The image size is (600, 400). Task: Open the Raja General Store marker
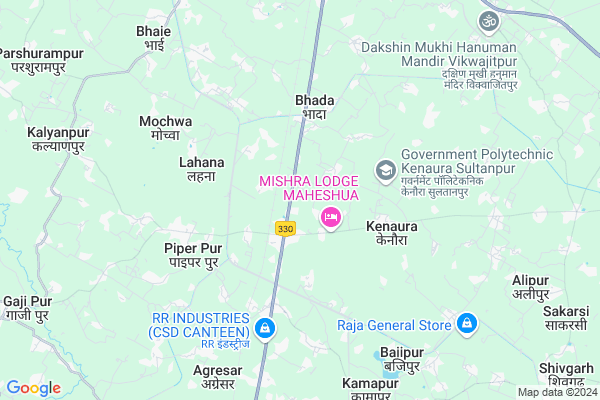pyautogui.click(x=466, y=323)
